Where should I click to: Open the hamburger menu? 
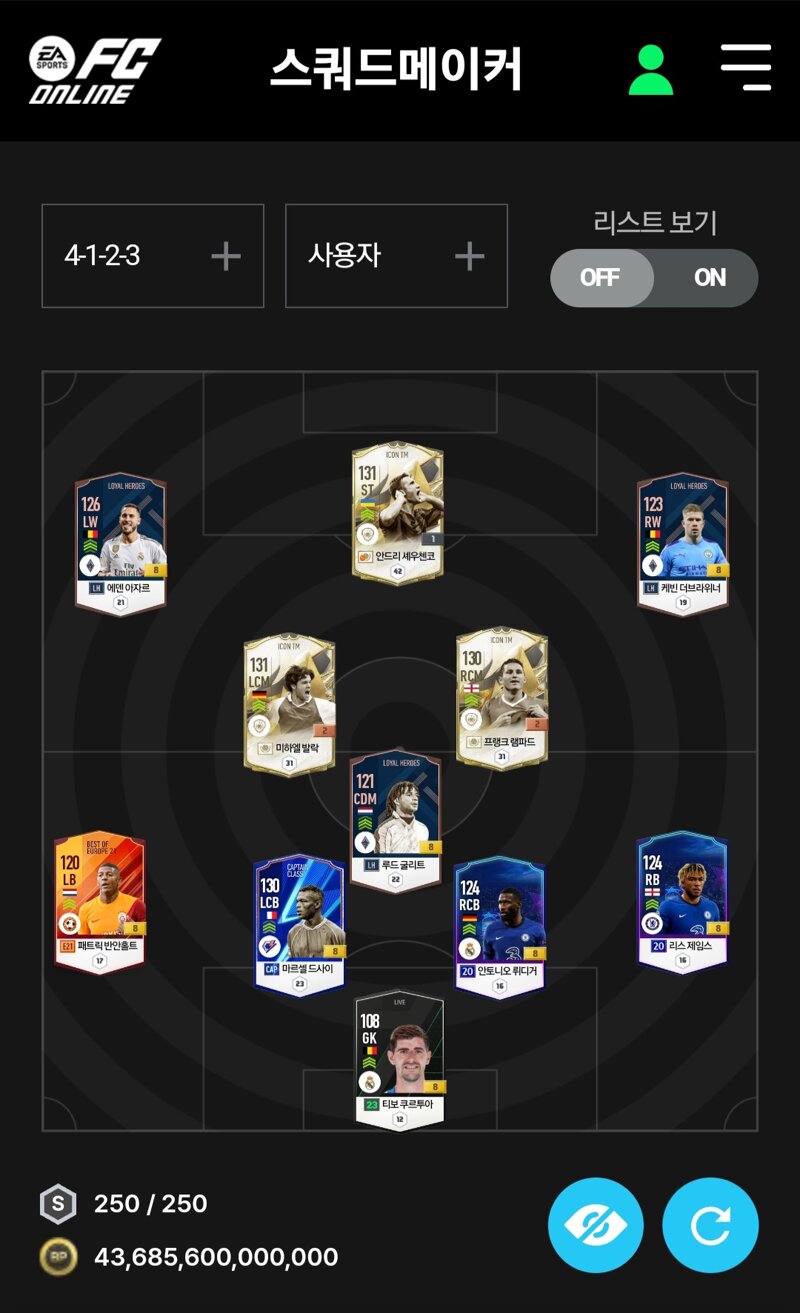(x=746, y=67)
